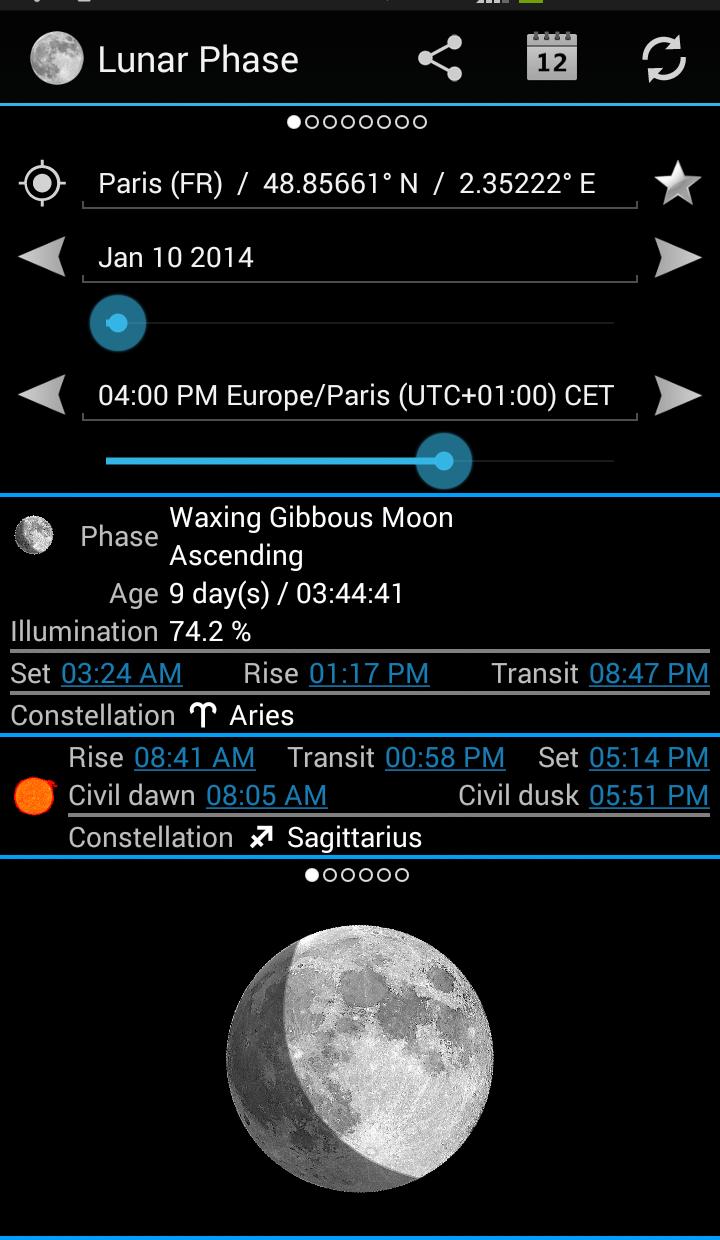The height and width of the screenshot is (1240, 720).
Task: Open the Calendar date picker icon
Action: click(551, 58)
